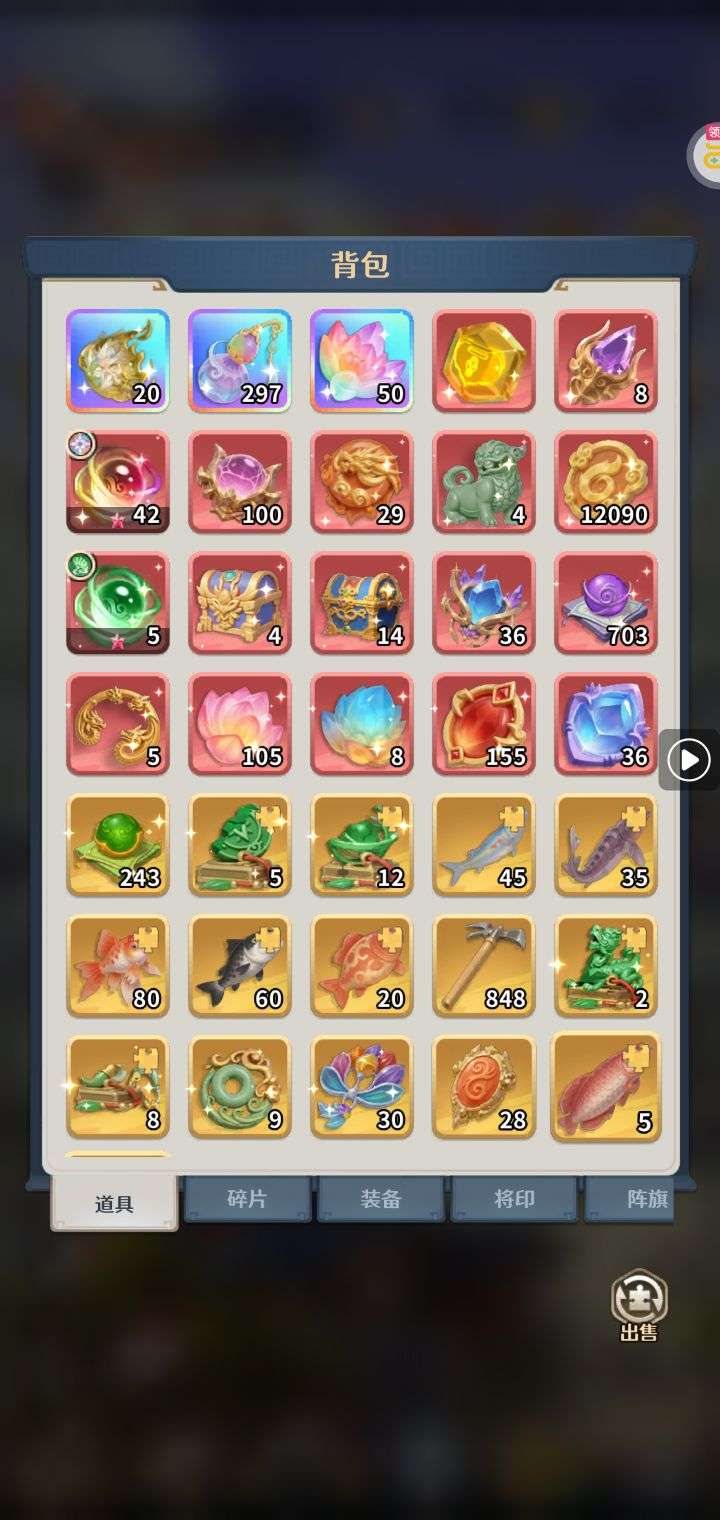Open the golden treasure chest with 4
This screenshot has height=1520, width=720.
(x=240, y=603)
